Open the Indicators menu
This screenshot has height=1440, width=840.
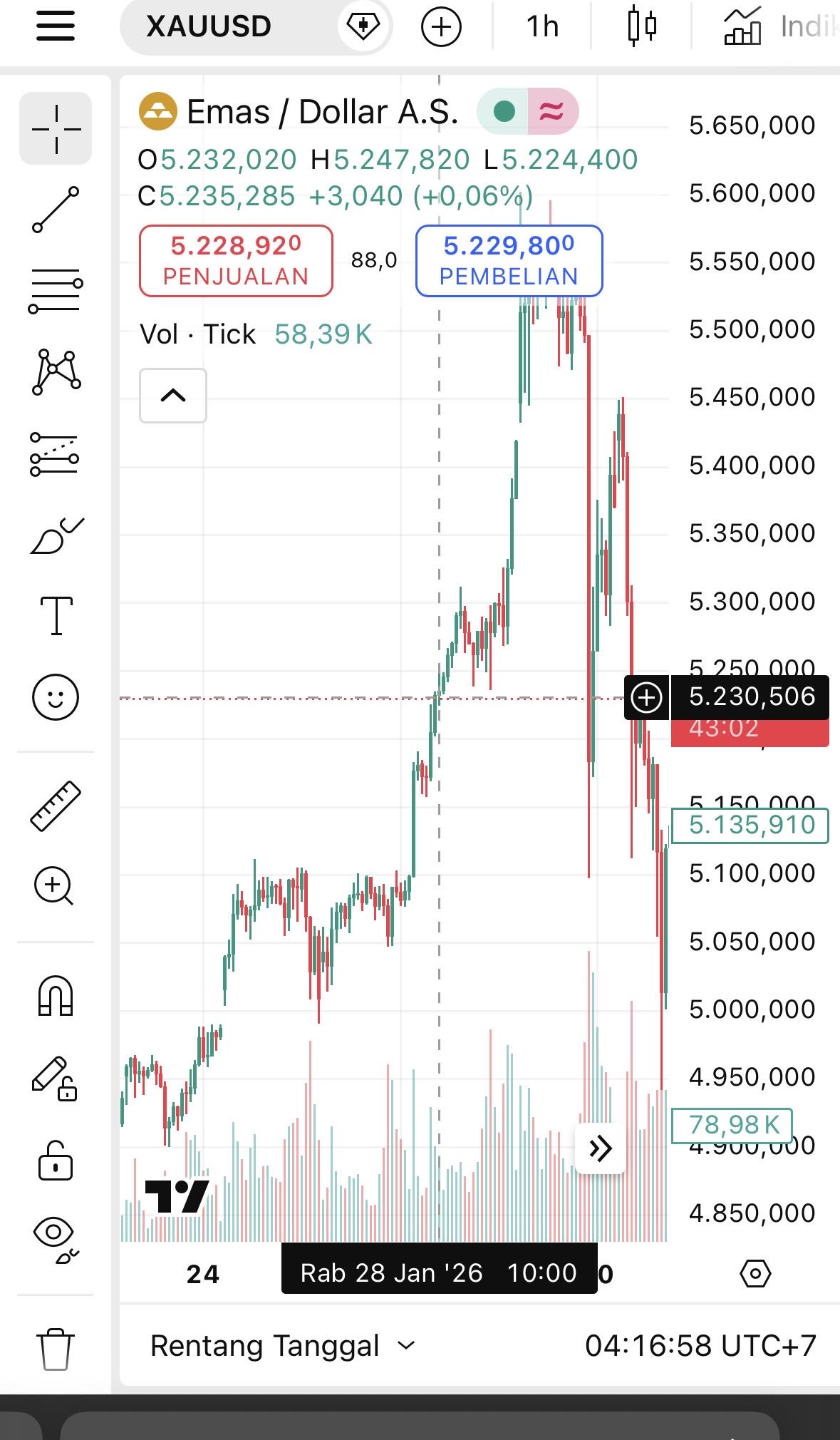pyautogui.click(x=777, y=27)
